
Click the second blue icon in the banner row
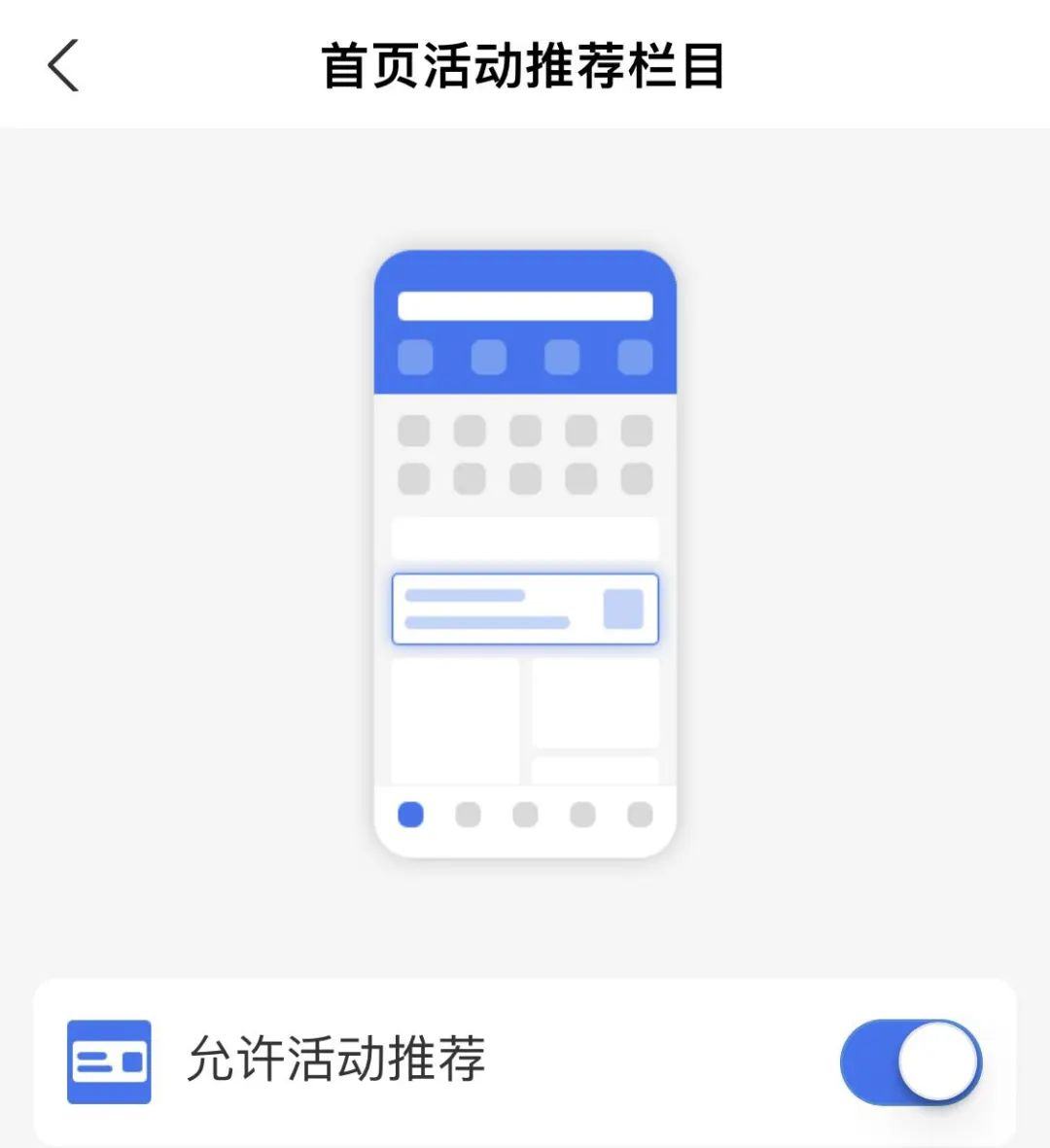point(487,357)
